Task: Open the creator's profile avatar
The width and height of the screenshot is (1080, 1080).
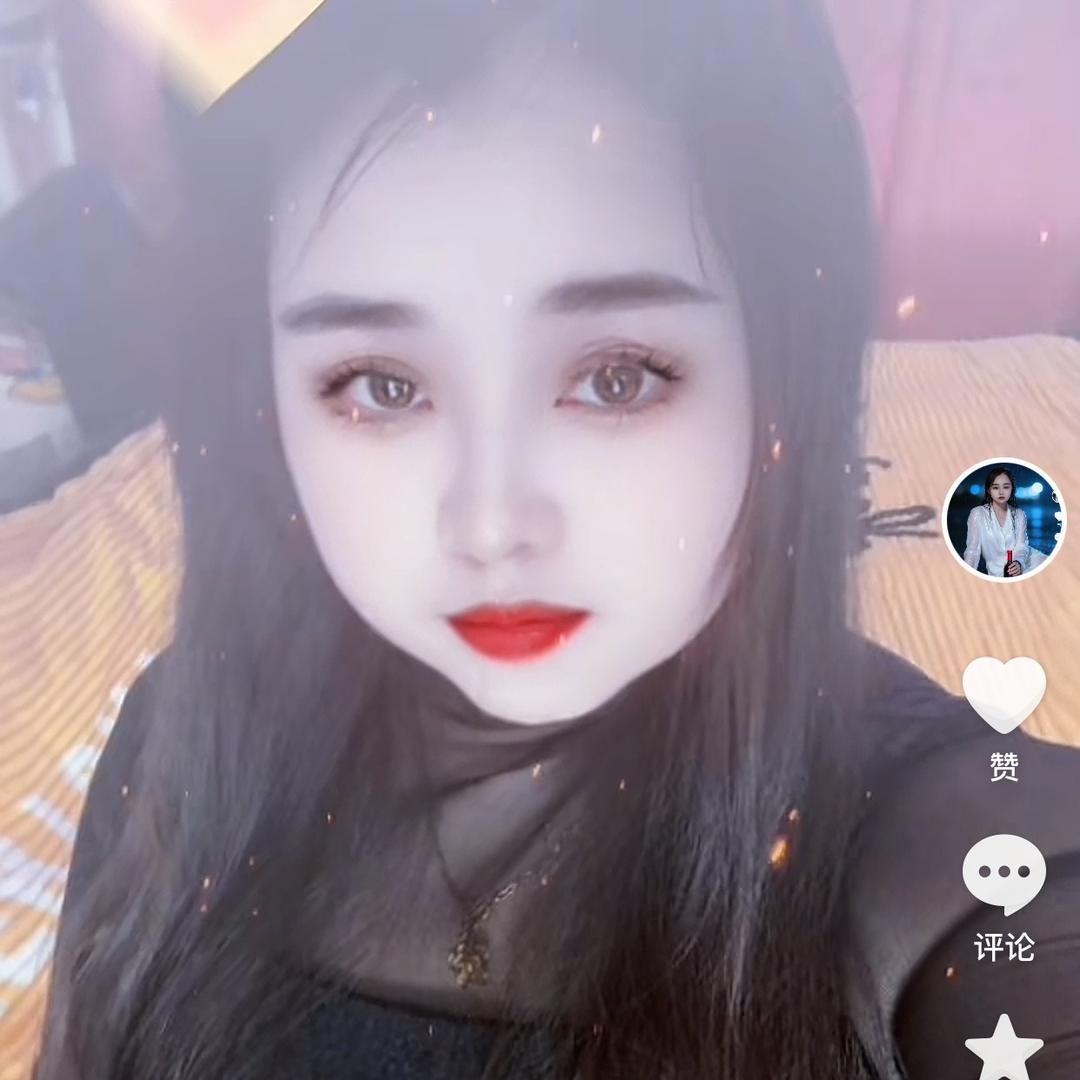Action: pyautogui.click(x=1004, y=520)
